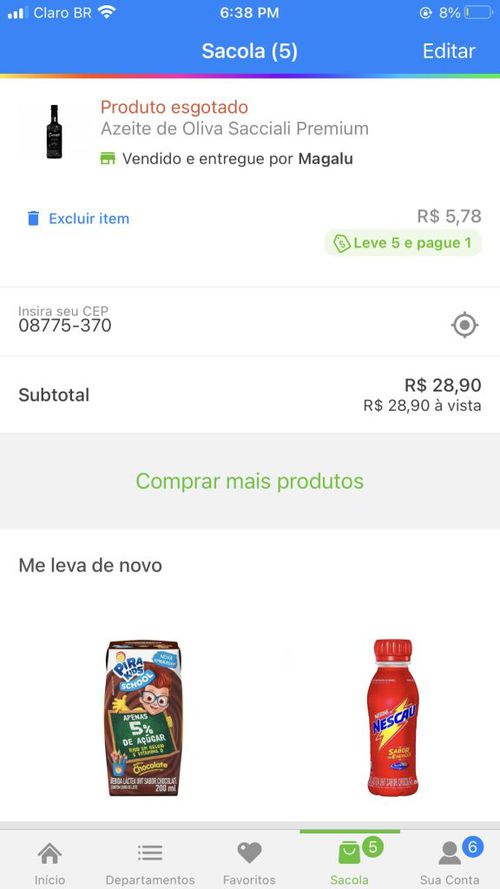The height and width of the screenshot is (889, 500).
Task: Open the Leve 5 e pague 1 promotion tag
Action: [x=403, y=243]
